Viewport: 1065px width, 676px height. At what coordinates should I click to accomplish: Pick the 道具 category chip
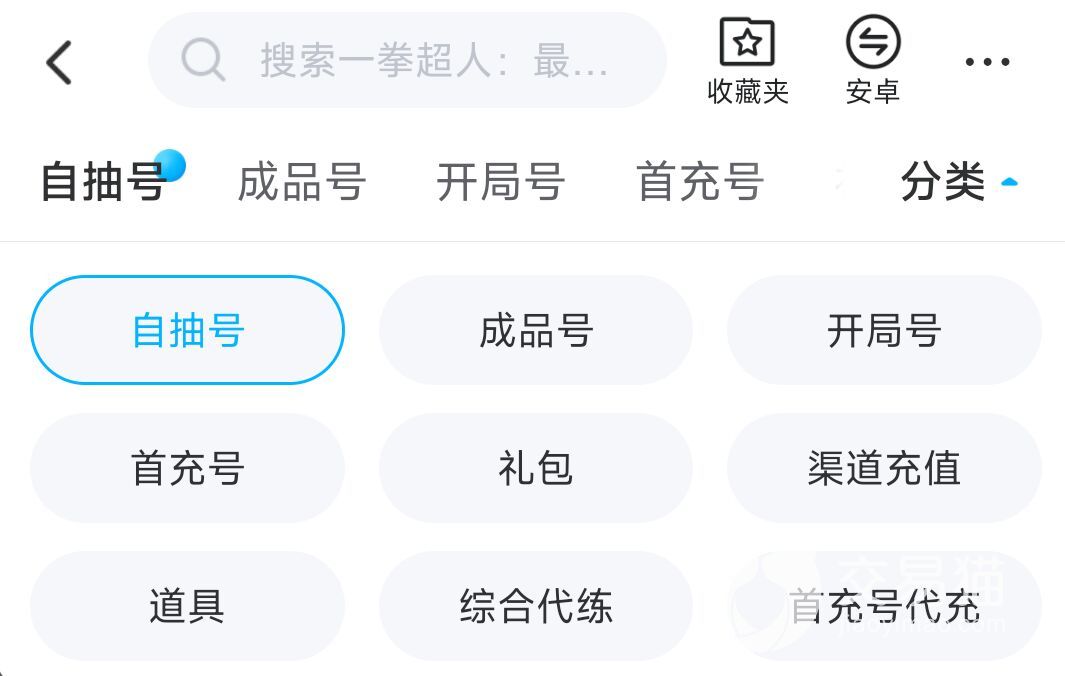pyautogui.click(x=188, y=606)
